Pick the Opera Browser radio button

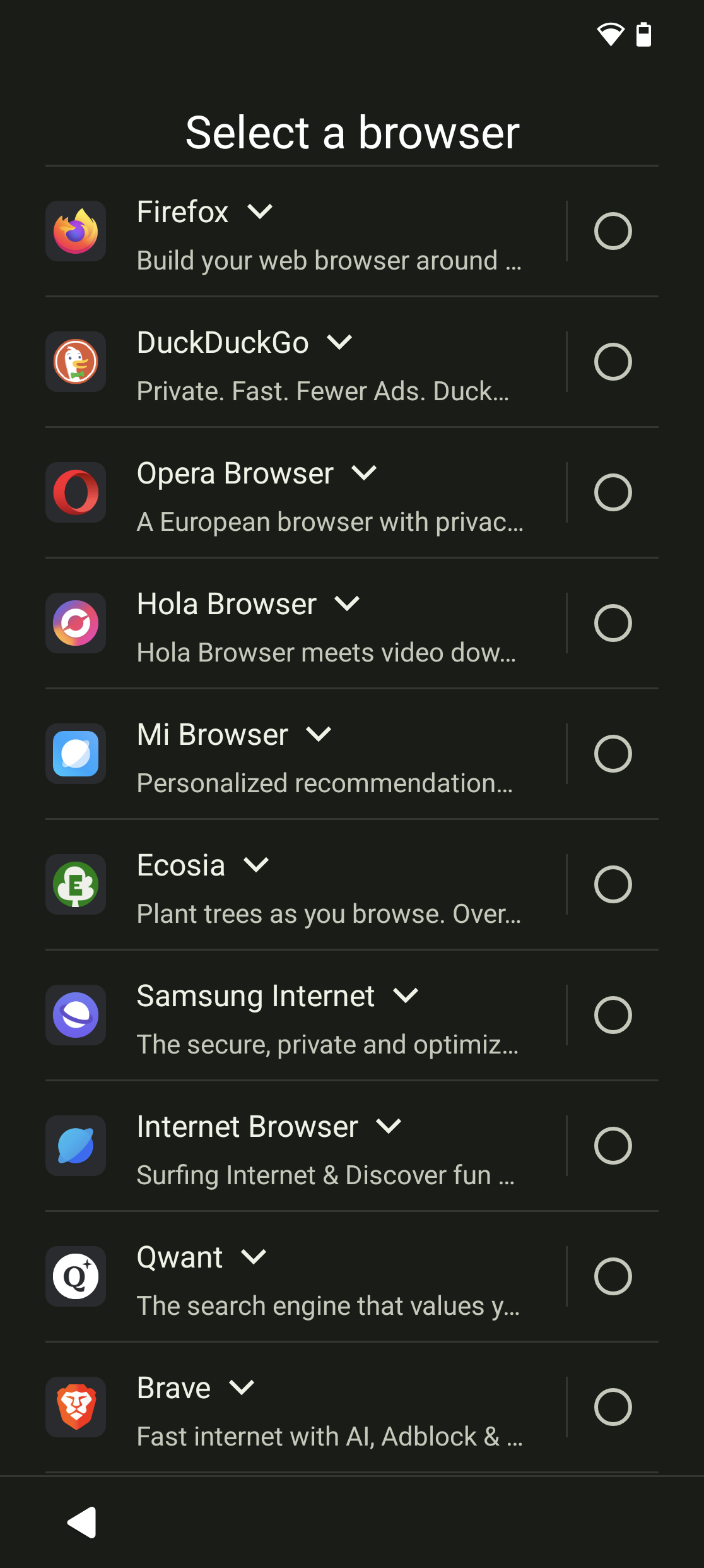tap(613, 493)
